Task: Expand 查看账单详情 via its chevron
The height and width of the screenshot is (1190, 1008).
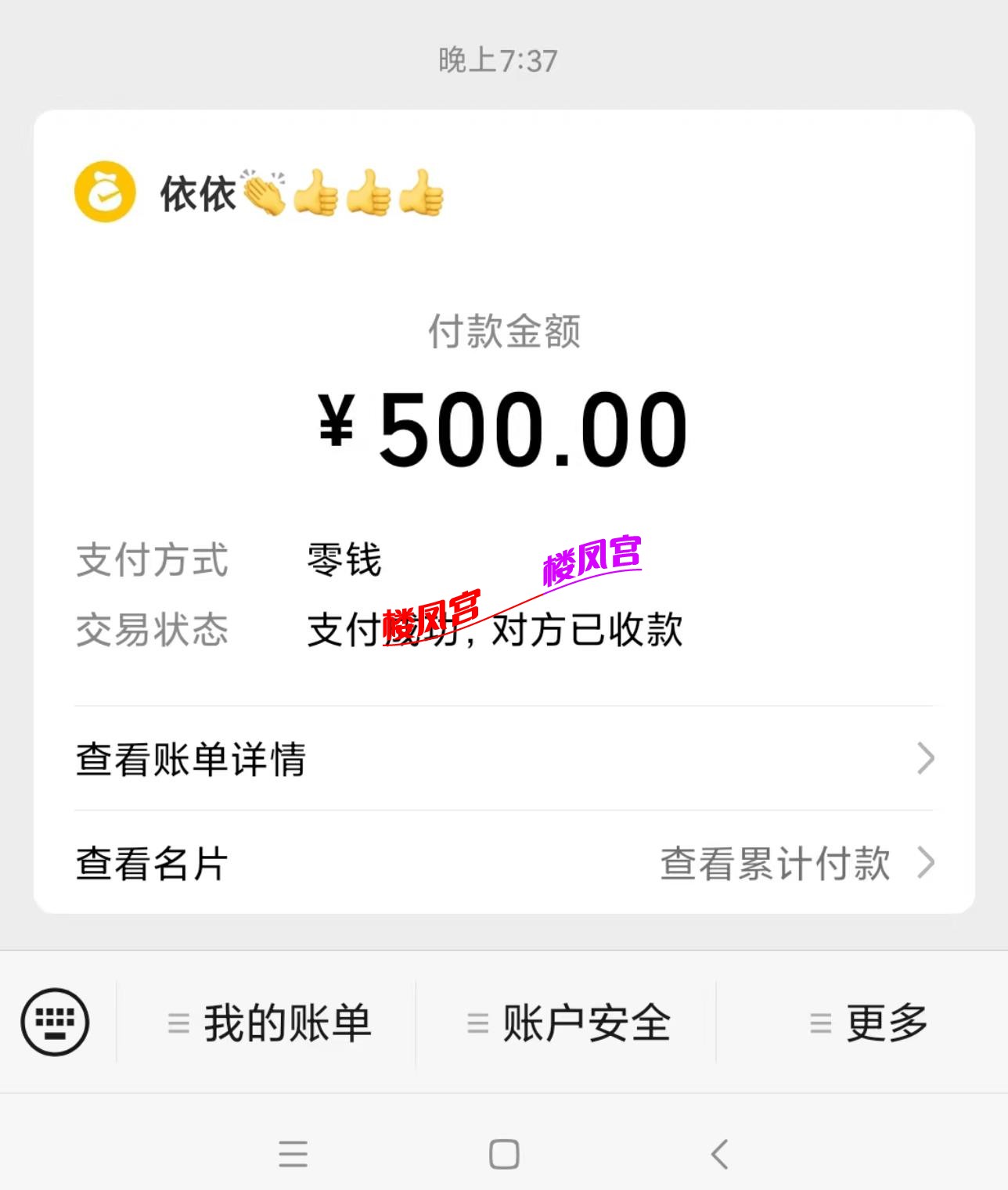Action: point(927,757)
